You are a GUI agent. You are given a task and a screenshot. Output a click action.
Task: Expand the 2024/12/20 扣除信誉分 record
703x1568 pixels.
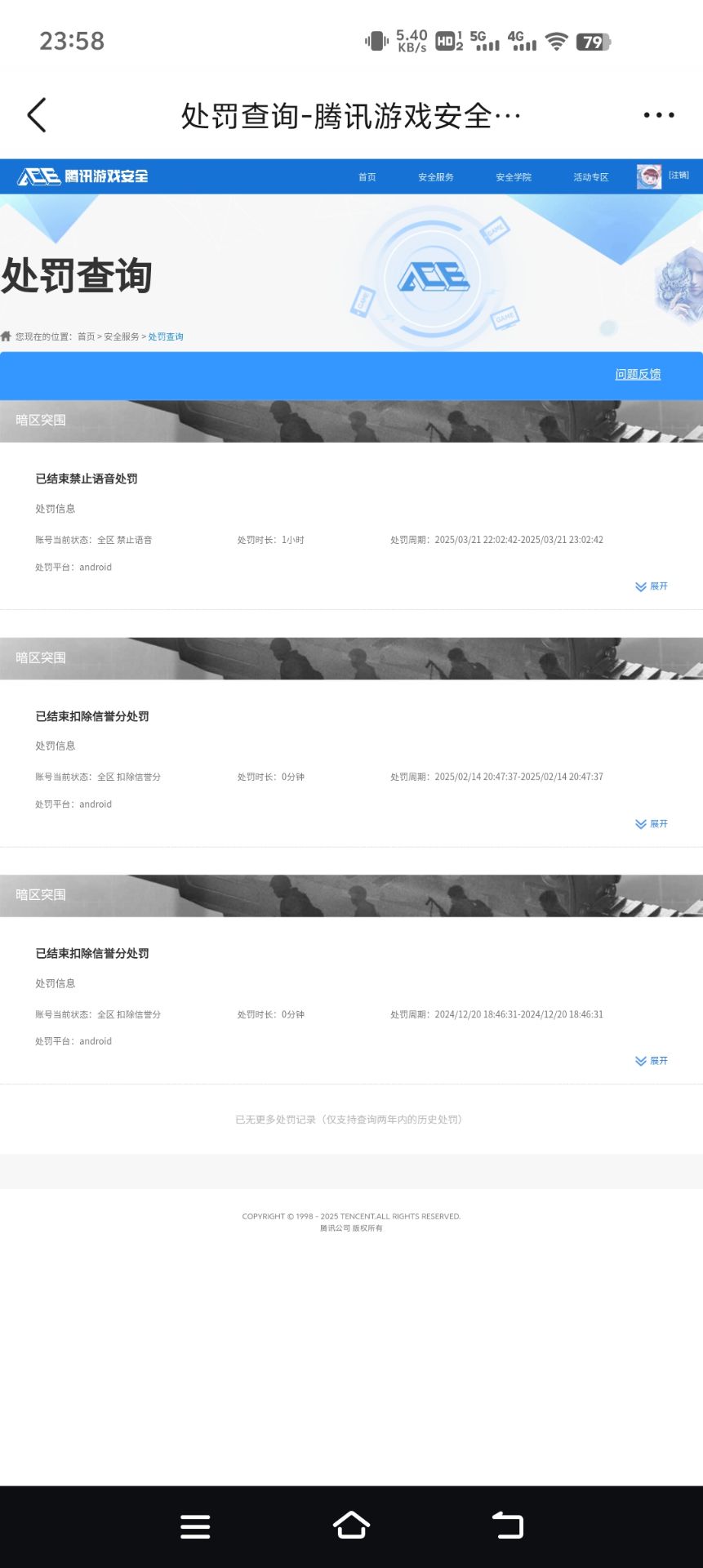652,1061
